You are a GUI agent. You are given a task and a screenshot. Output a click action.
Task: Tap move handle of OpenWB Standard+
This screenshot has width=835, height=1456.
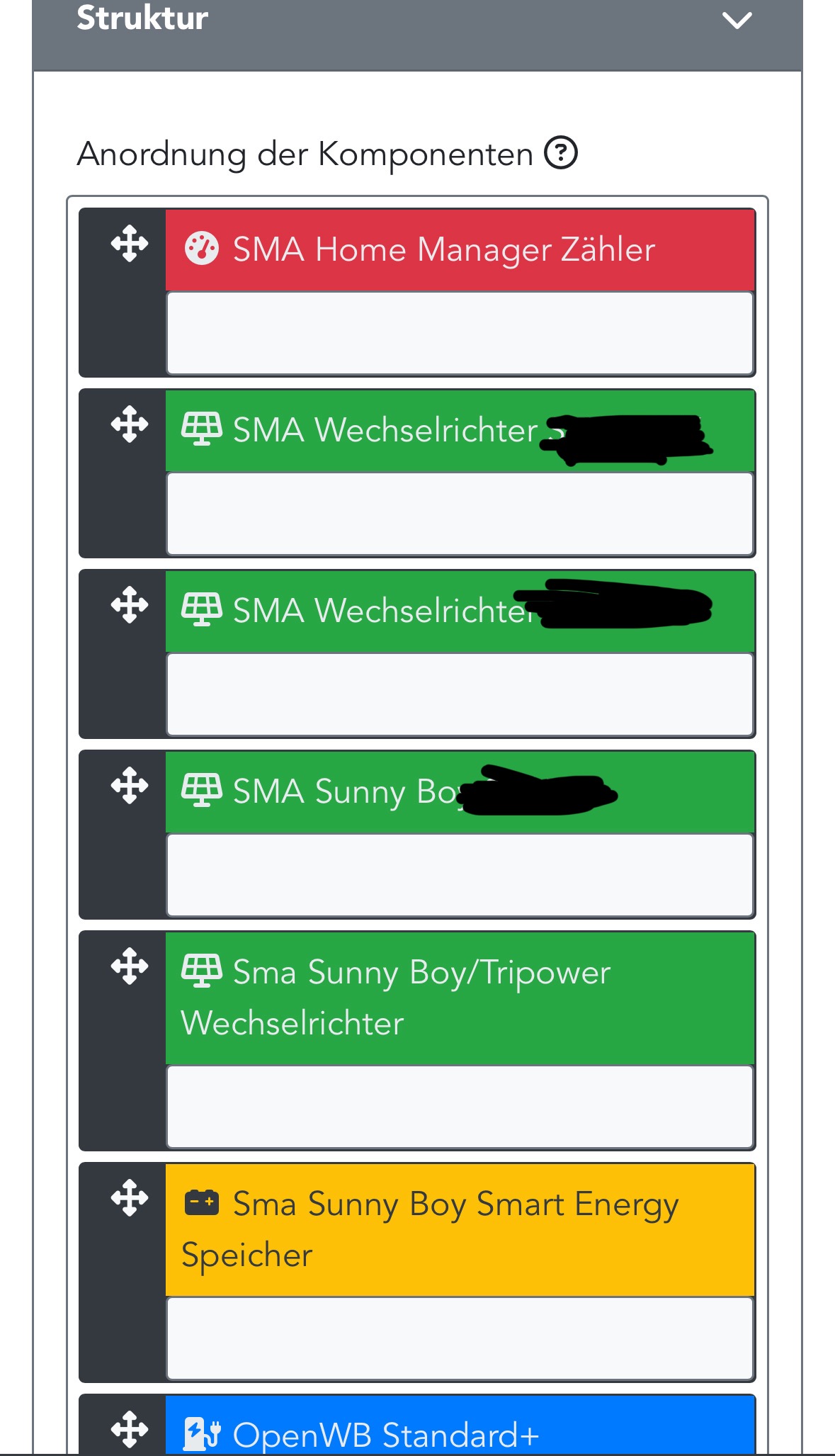(130, 1429)
